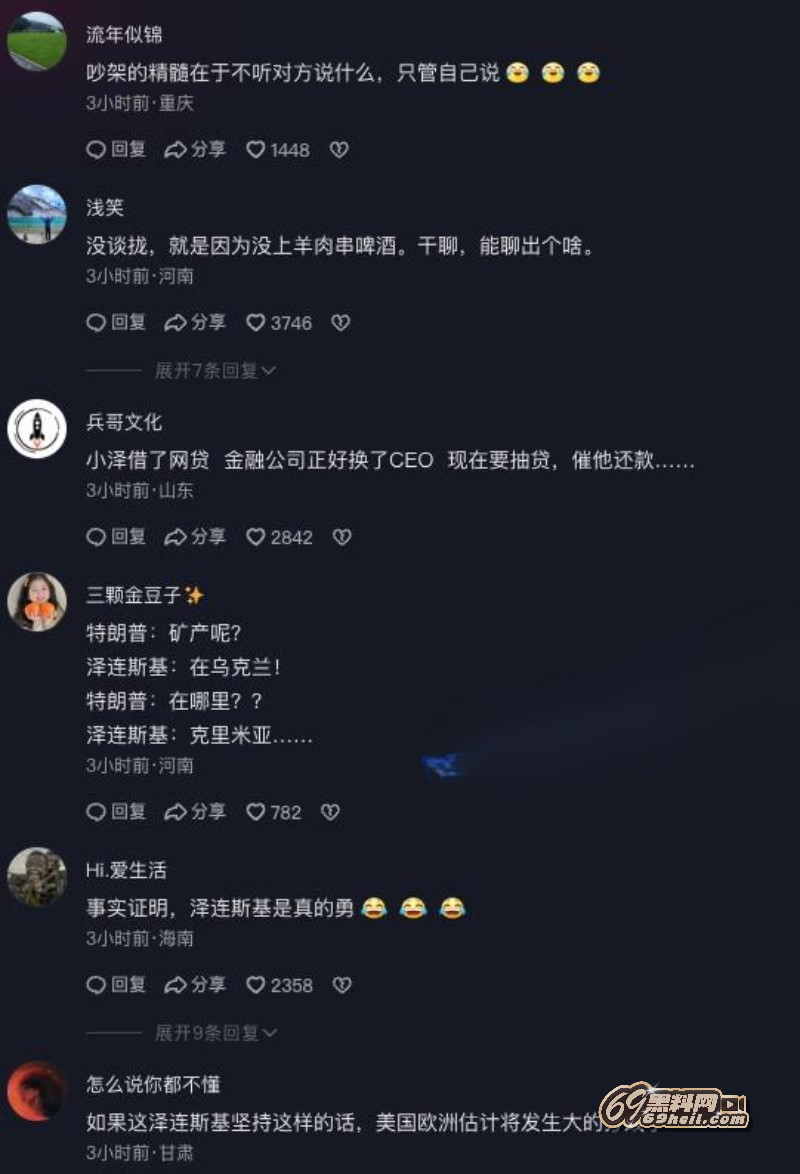Dislike 兵哥文化's comment
Screen dimensions: 800x1174
tap(341, 537)
